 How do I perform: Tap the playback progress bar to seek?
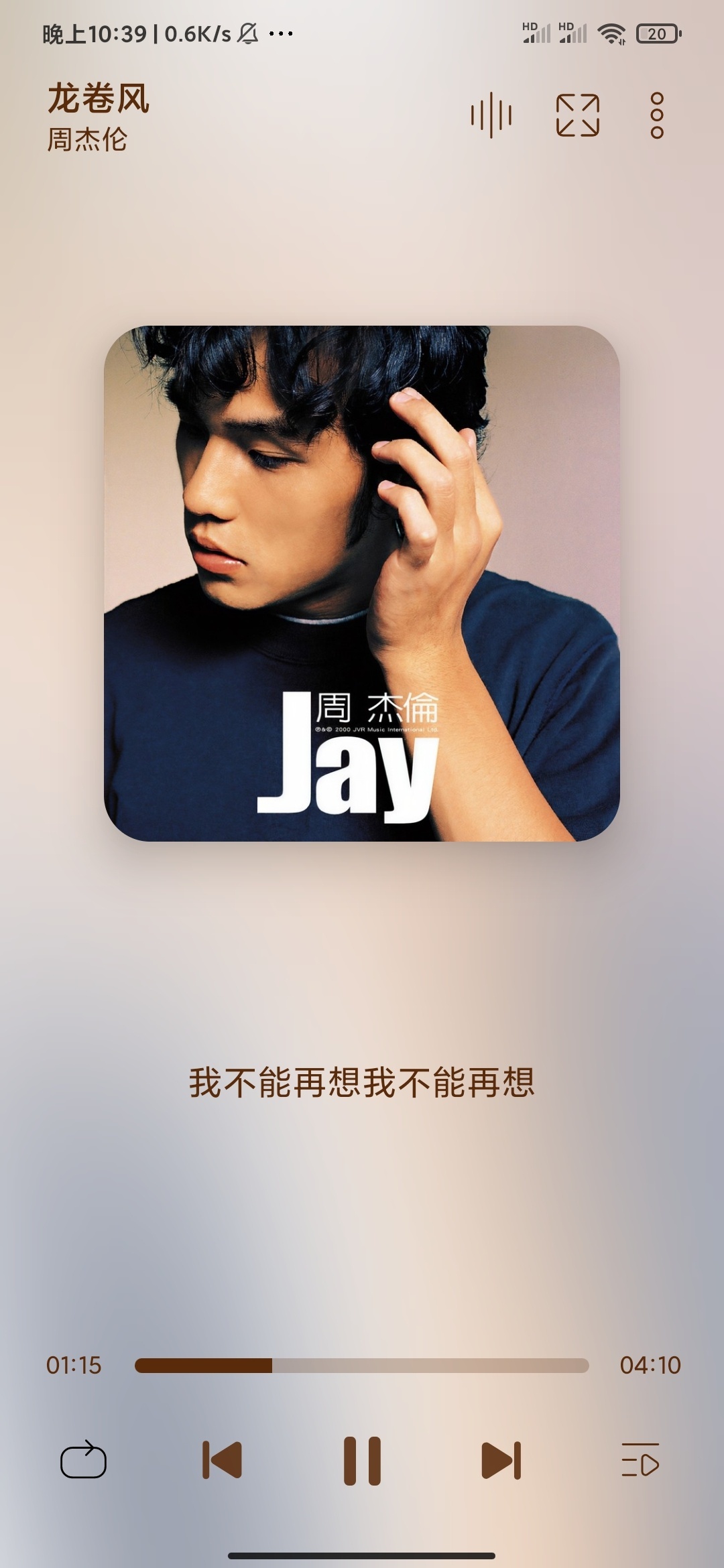click(x=362, y=1366)
